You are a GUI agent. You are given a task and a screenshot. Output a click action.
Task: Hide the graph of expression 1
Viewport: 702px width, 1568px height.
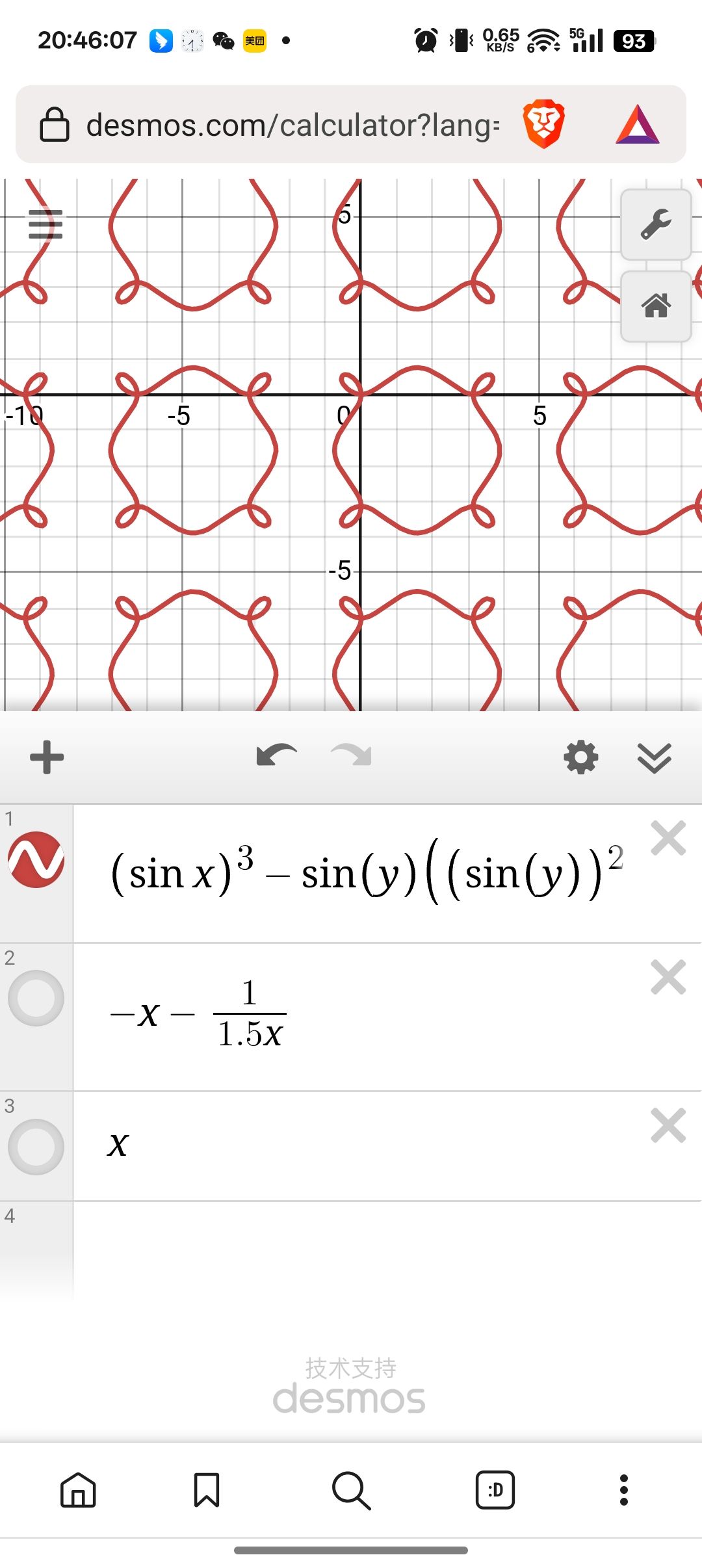(36, 859)
